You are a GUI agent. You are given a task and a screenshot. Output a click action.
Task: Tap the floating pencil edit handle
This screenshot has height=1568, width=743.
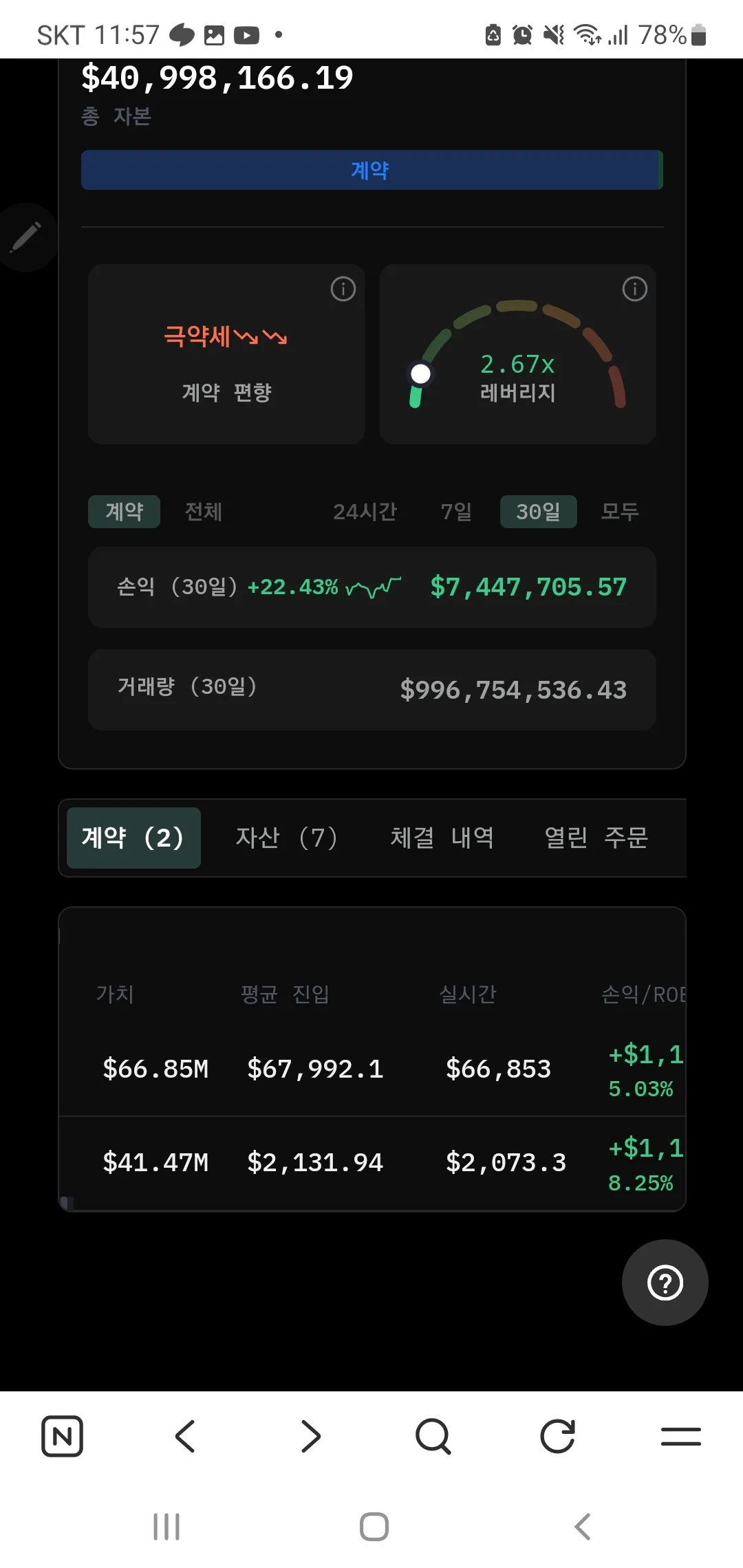[x=26, y=237]
